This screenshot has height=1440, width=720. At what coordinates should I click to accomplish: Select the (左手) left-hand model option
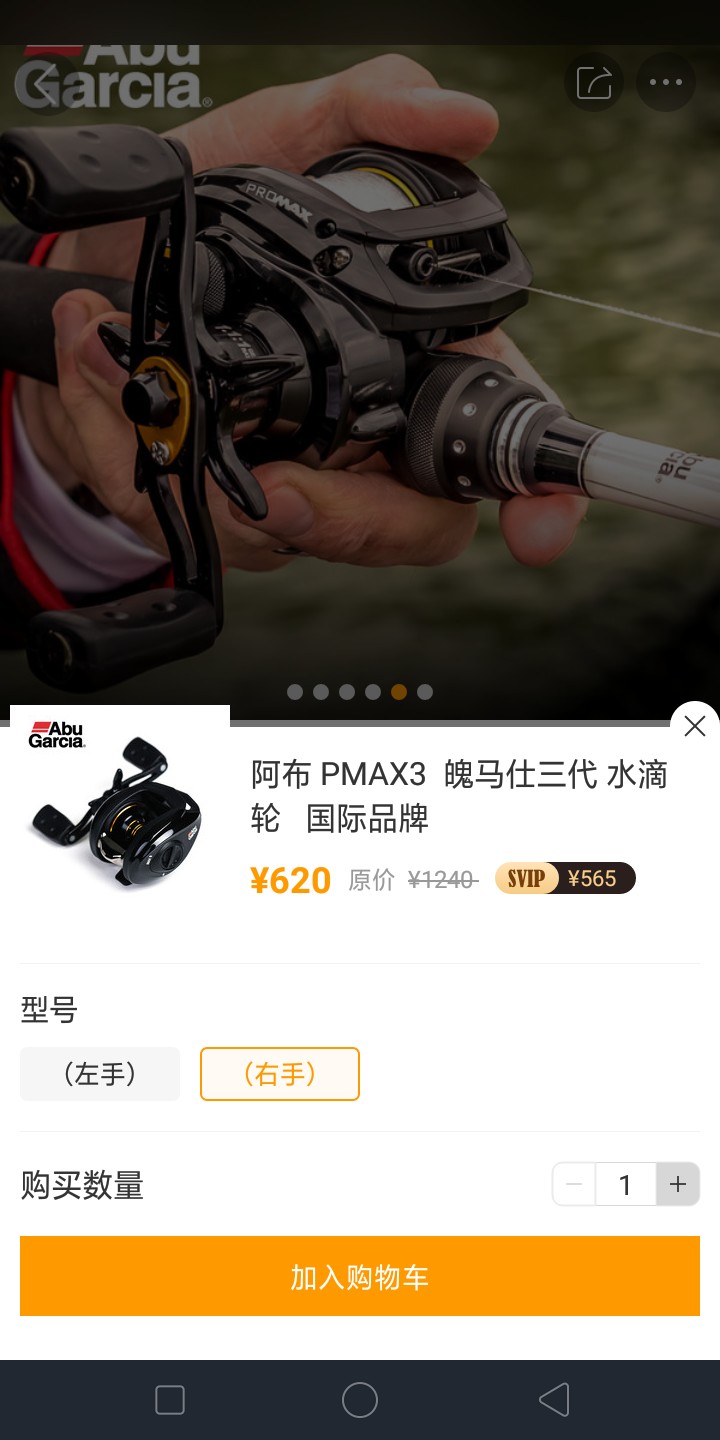click(x=99, y=1074)
